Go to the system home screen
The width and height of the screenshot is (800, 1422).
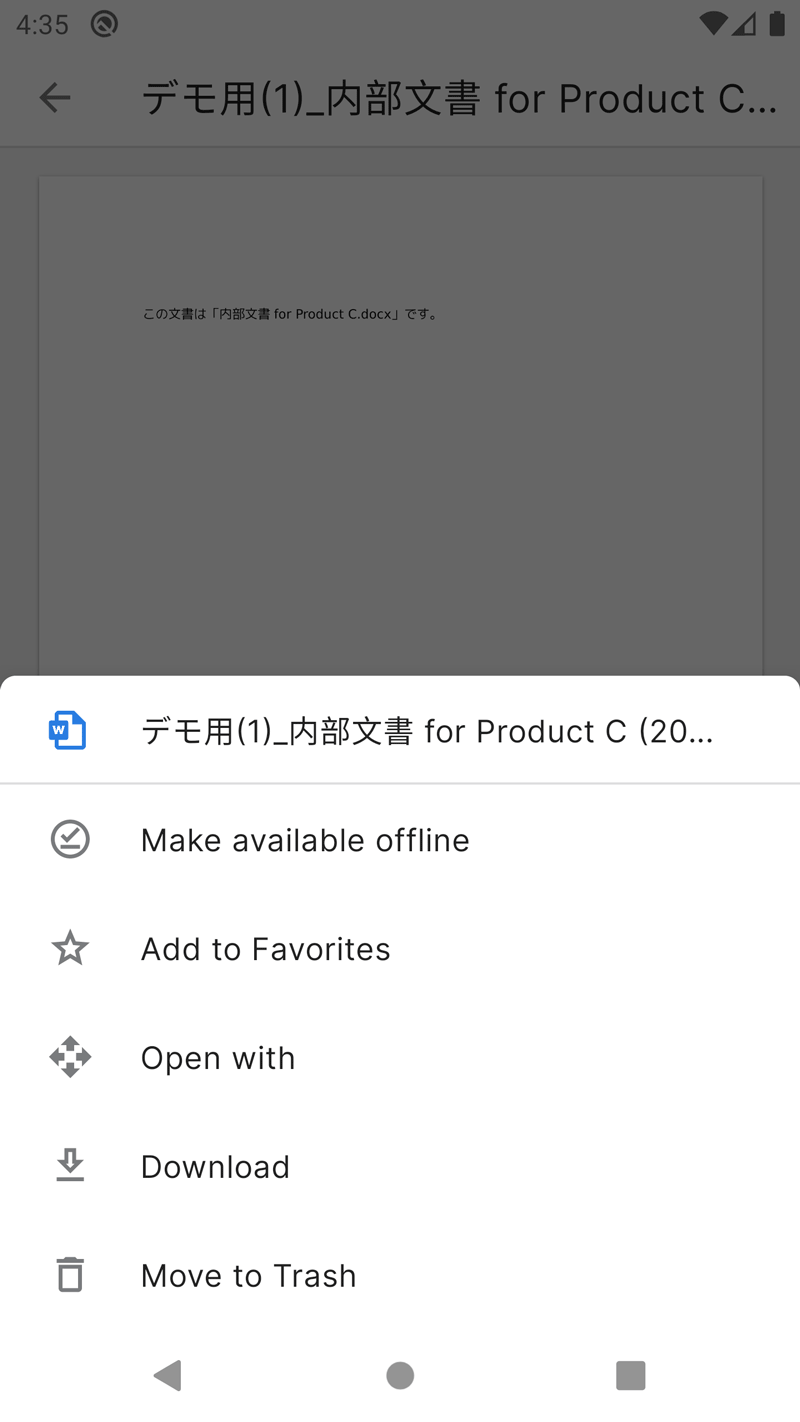(x=400, y=1376)
